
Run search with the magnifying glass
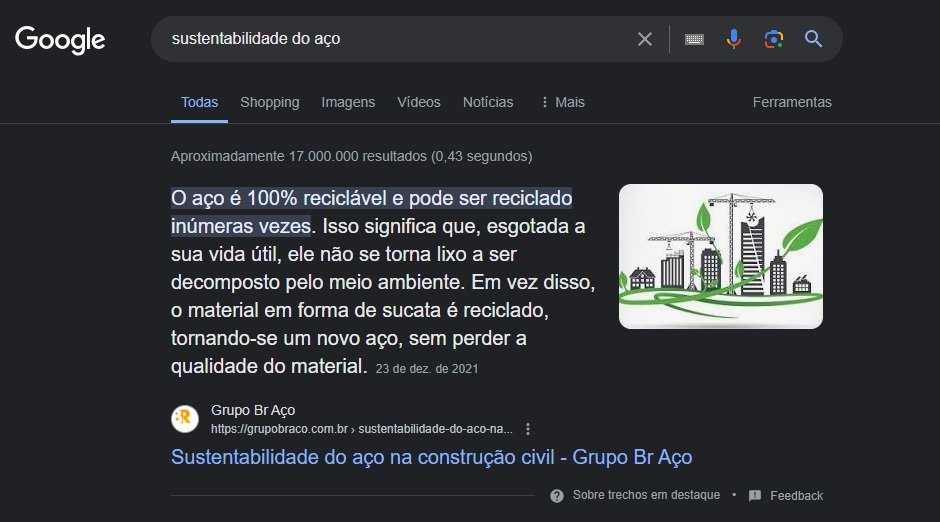[814, 39]
